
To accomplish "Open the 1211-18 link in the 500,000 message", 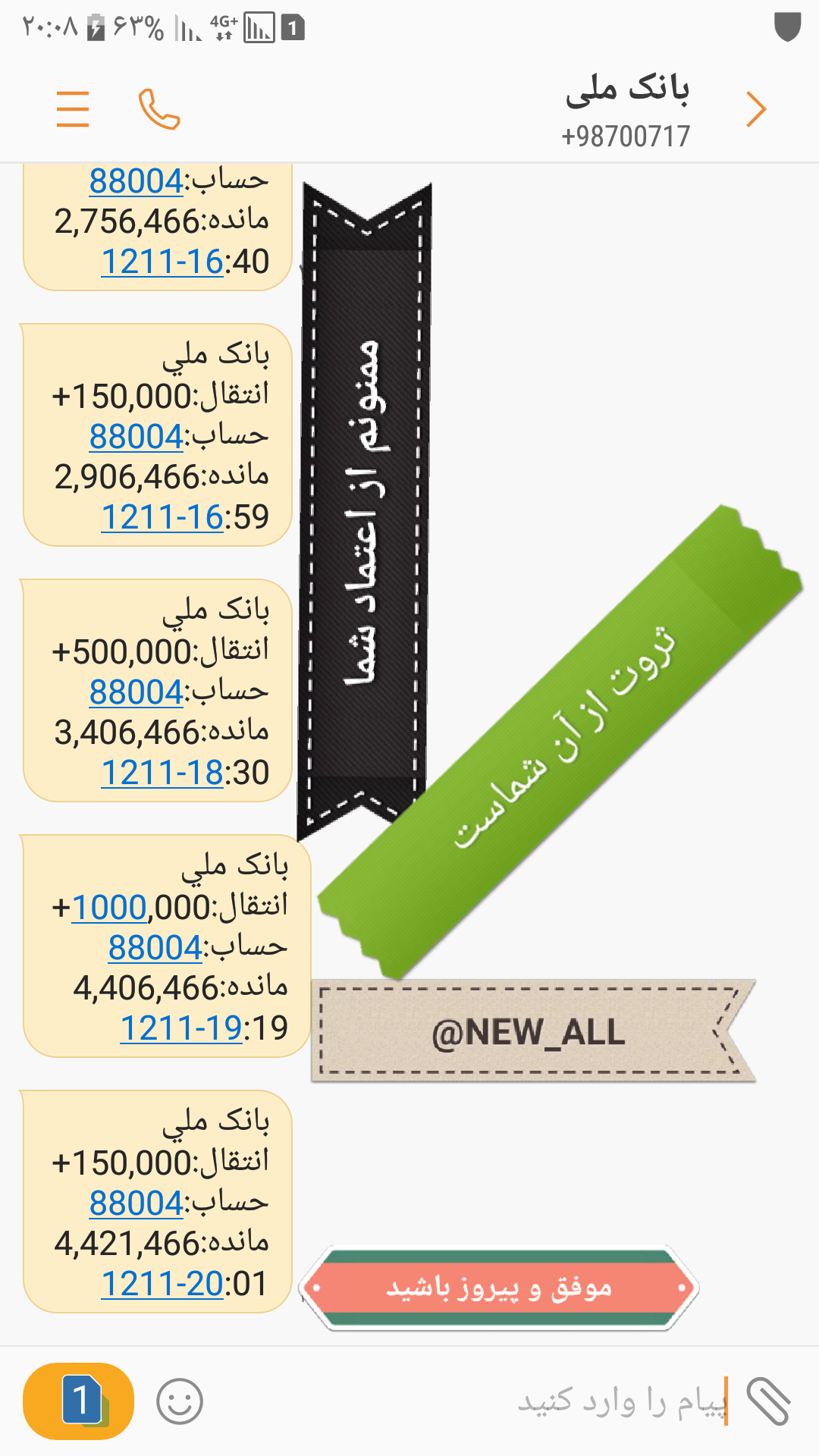I will tap(162, 773).
